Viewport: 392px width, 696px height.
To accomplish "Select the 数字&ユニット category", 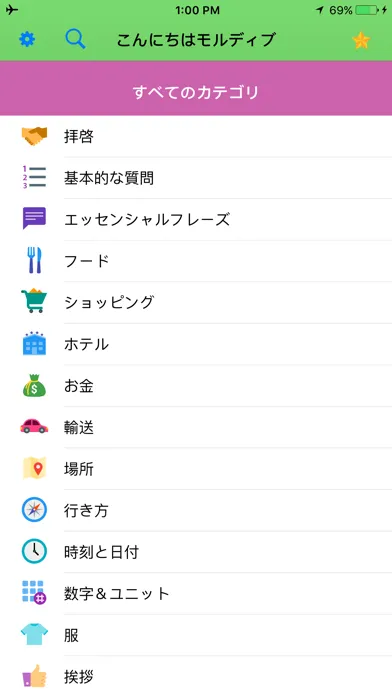I will [196, 594].
